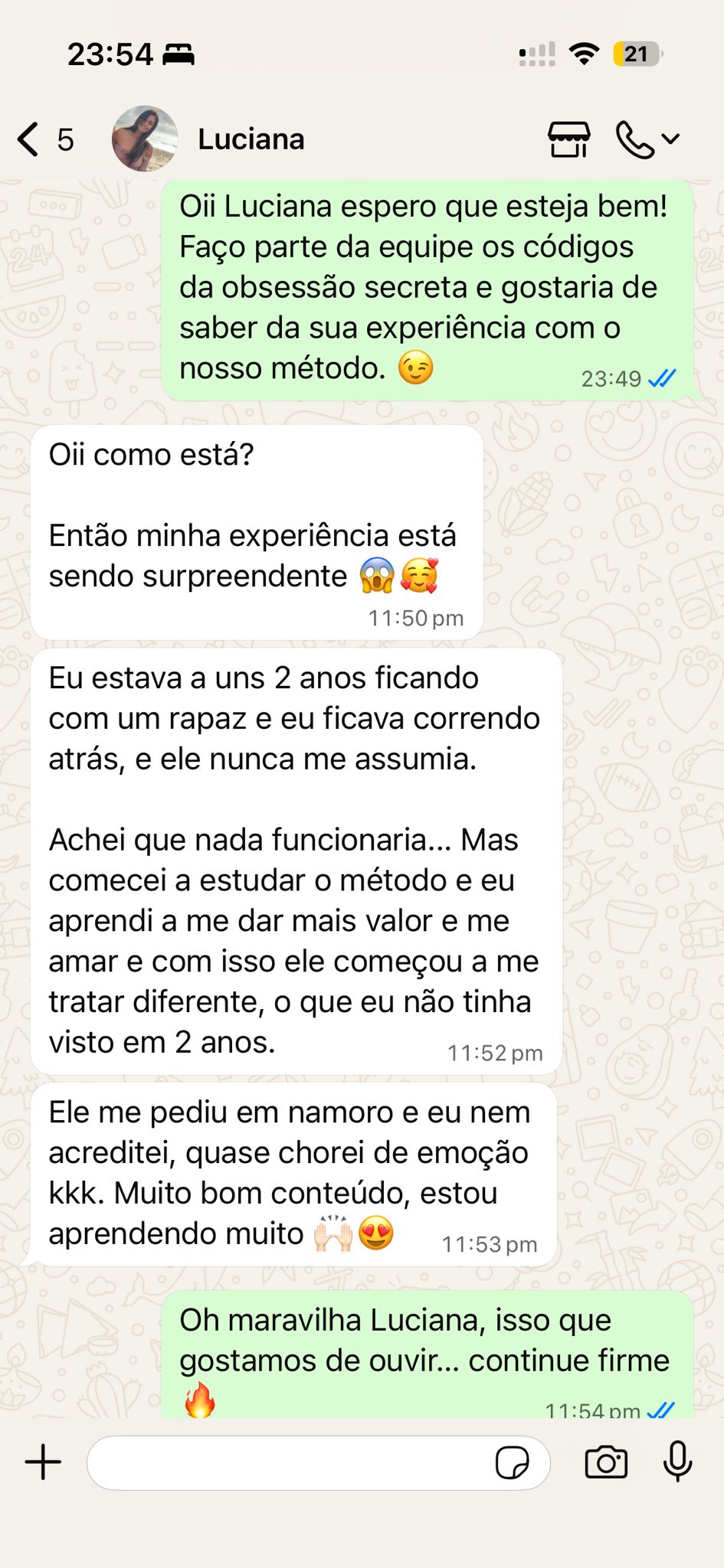This screenshot has height=1568, width=724.
Task: Go back to the chat list
Action: pyautogui.click(x=31, y=139)
